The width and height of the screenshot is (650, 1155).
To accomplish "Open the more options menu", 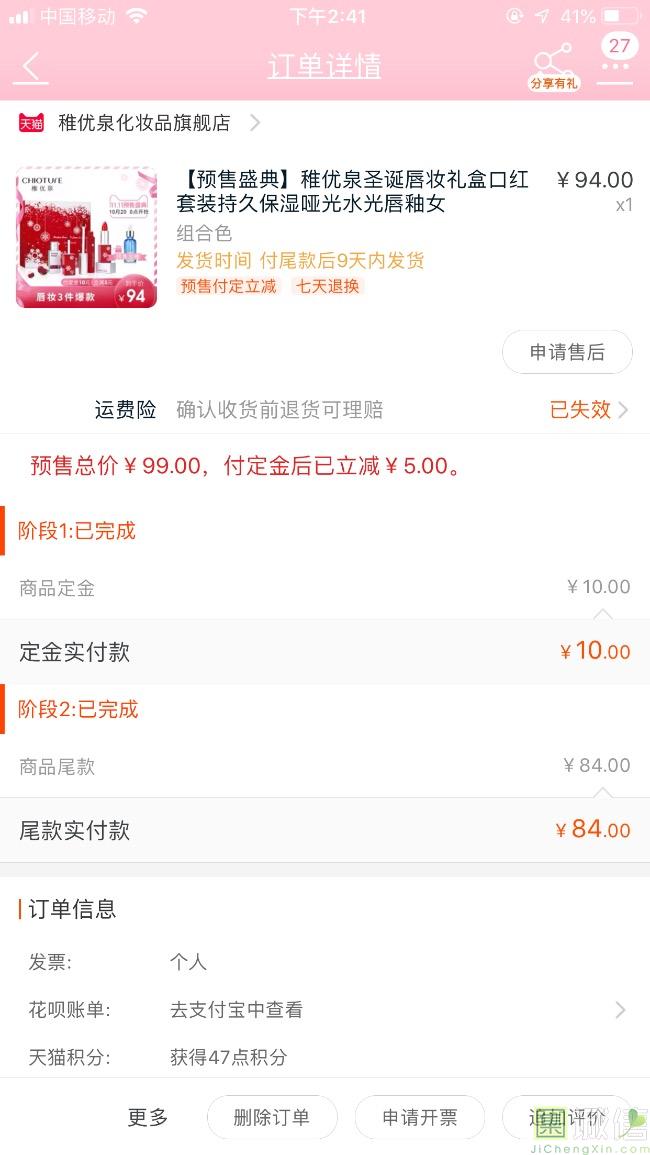I will point(615,66).
